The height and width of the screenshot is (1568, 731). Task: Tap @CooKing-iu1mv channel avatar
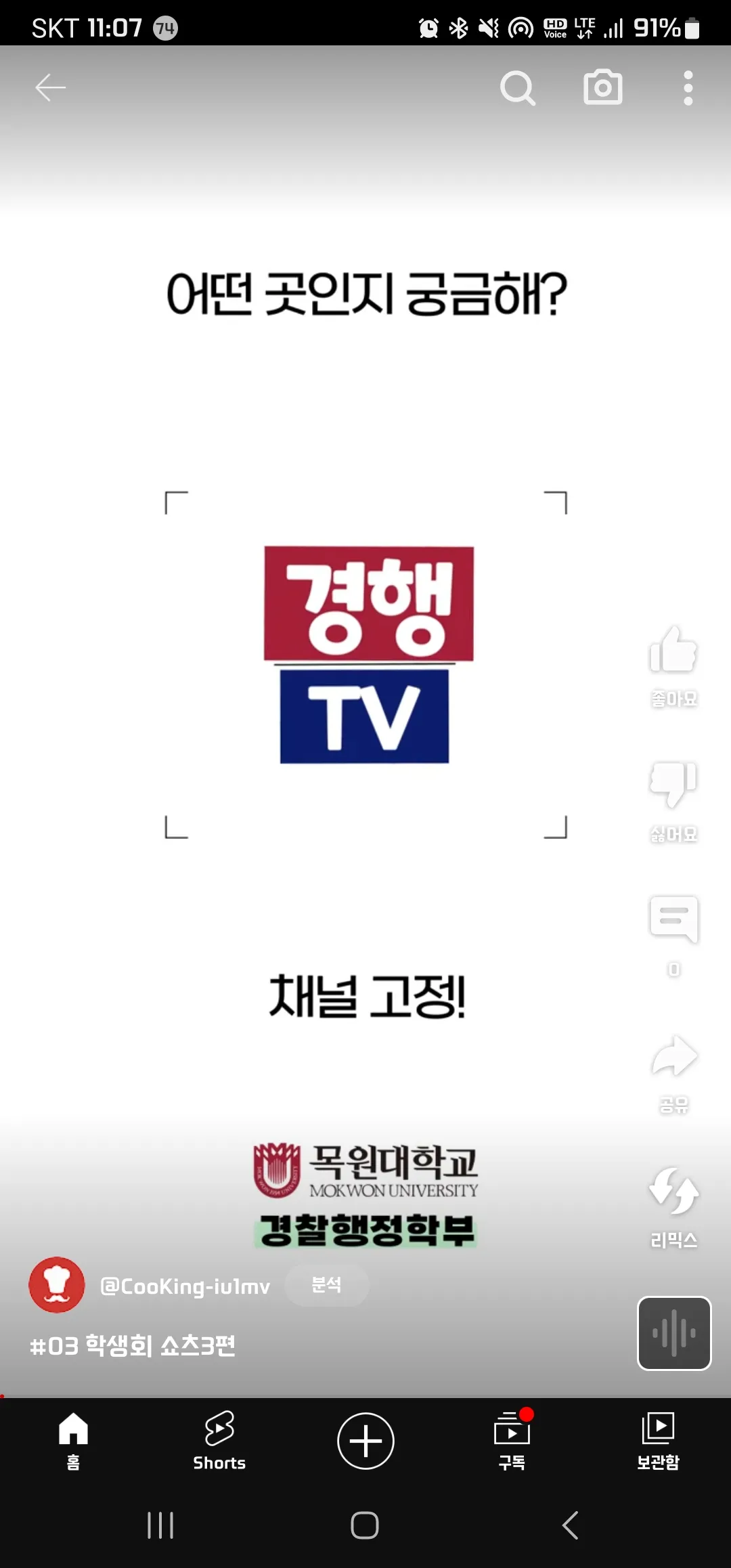click(x=56, y=1285)
